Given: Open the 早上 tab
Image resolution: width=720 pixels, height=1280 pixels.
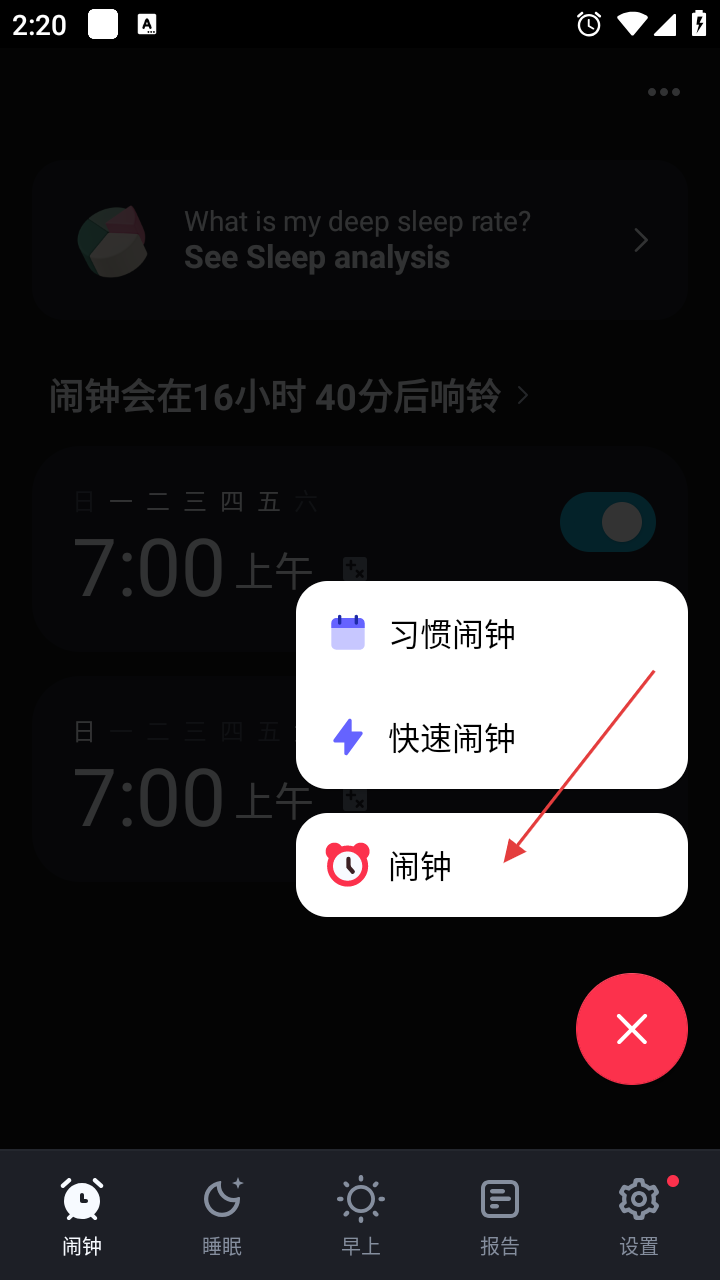Looking at the screenshot, I should tap(360, 1215).
